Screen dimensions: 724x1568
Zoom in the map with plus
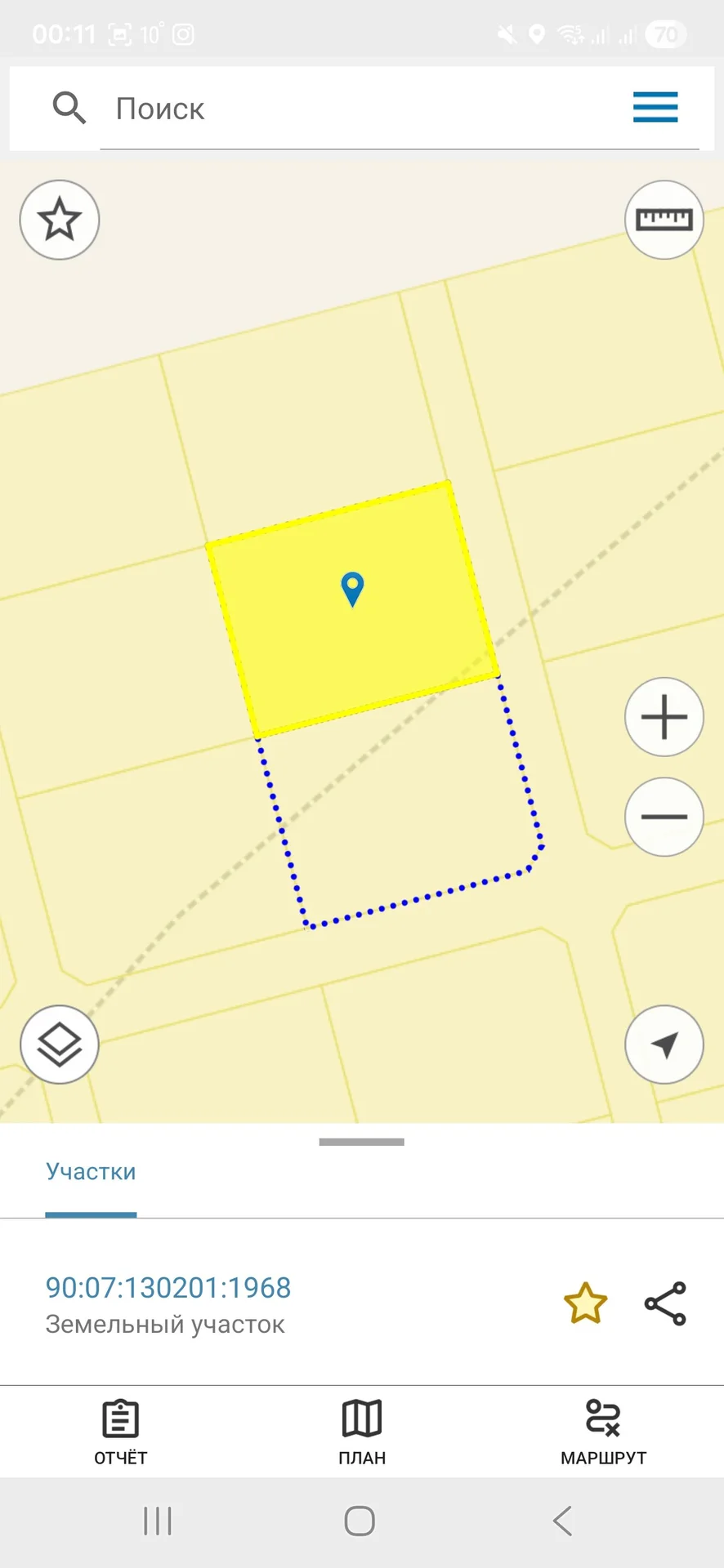664,718
